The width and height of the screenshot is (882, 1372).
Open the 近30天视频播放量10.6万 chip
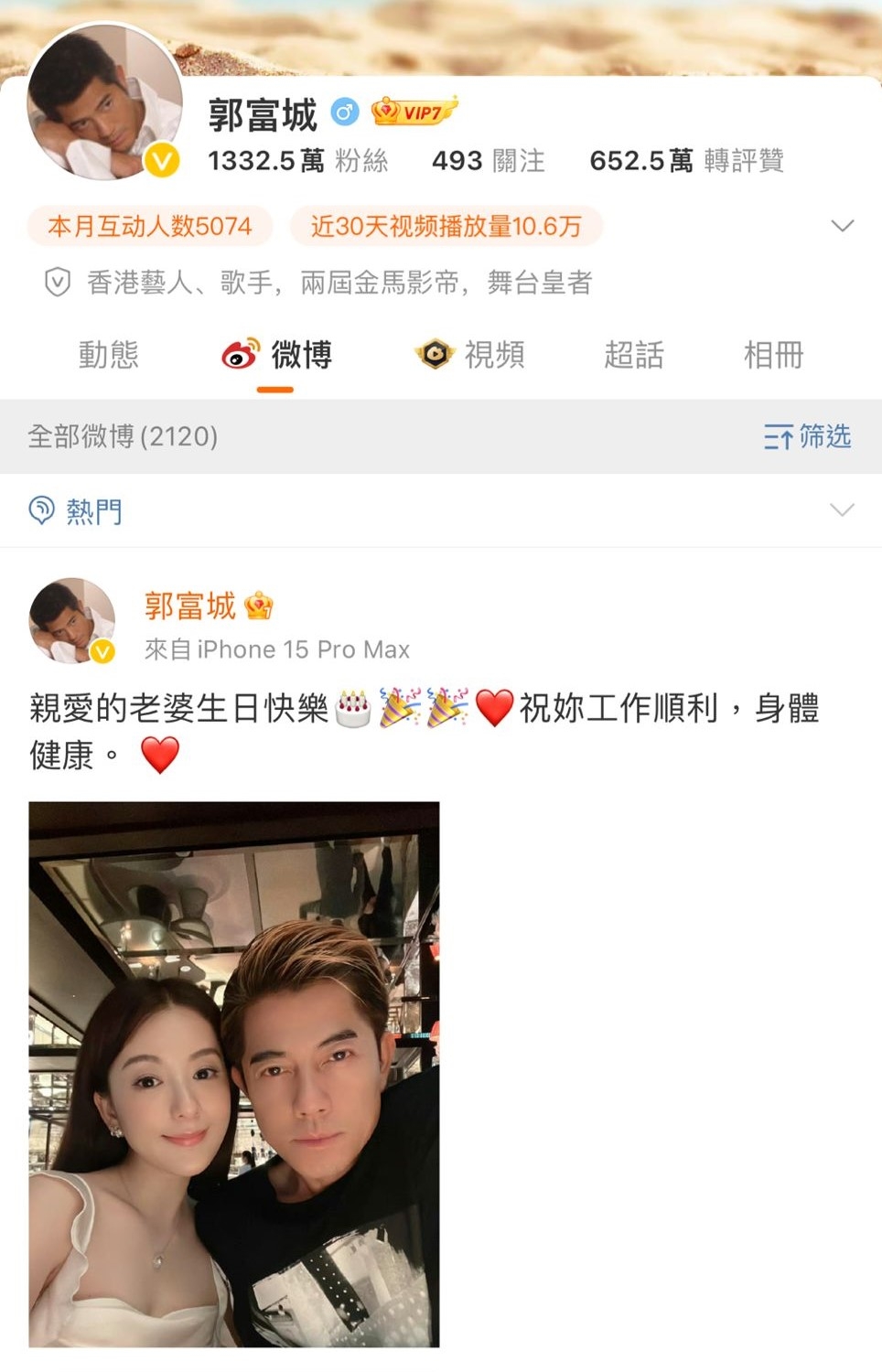click(x=446, y=226)
